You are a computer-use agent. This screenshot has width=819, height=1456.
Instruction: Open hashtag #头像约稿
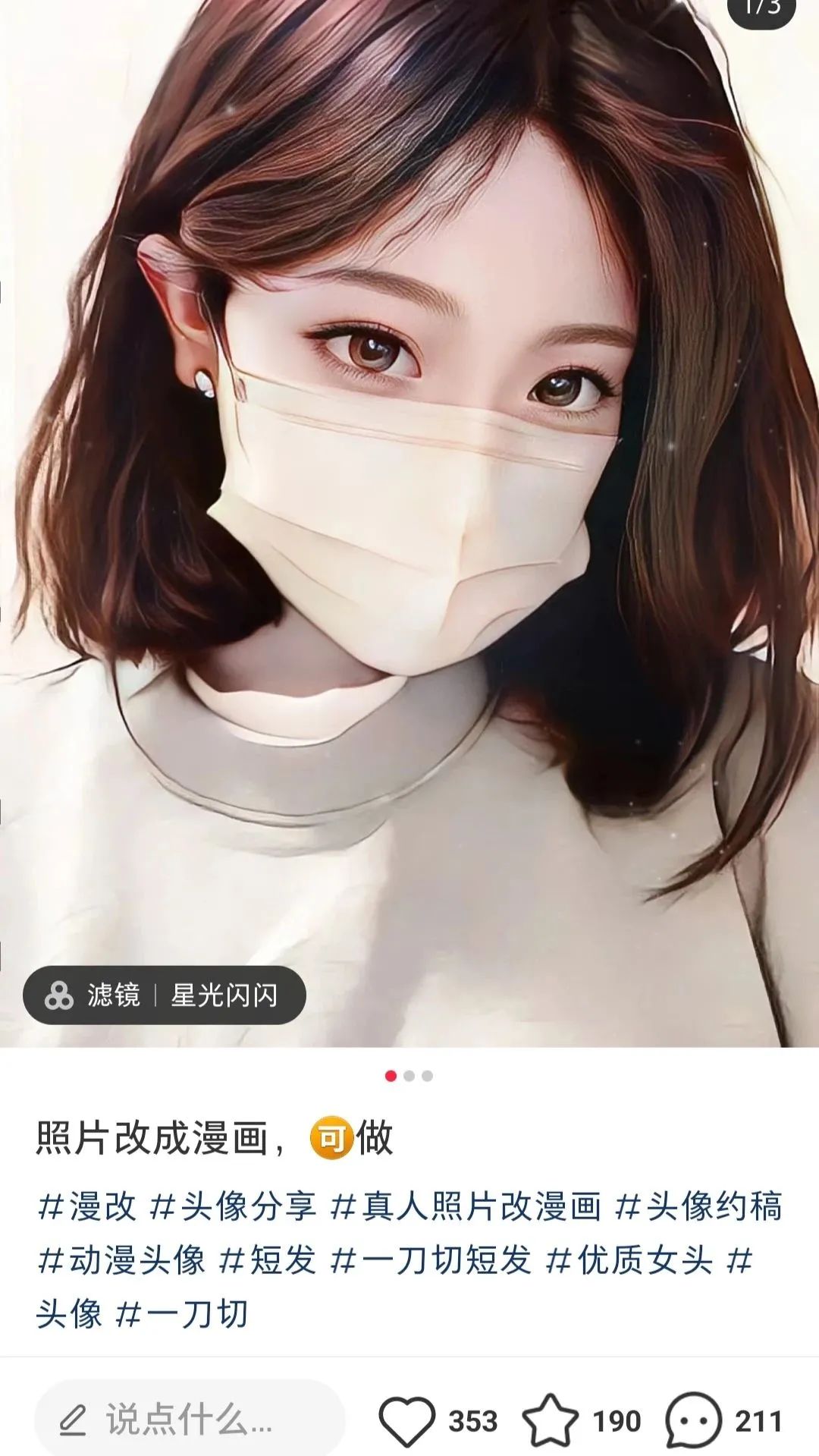tap(698, 1206)
